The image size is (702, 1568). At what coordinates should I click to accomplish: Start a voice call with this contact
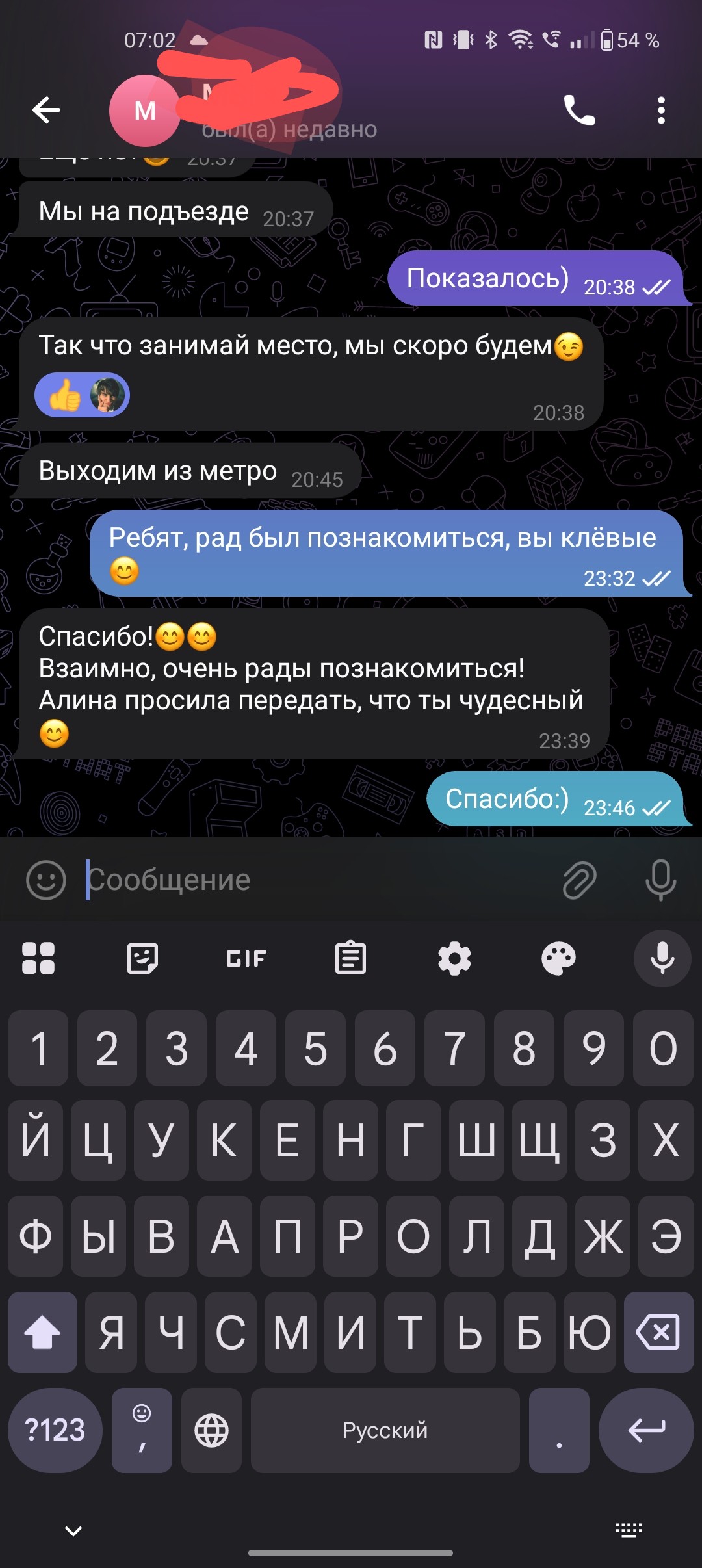pos(579,110)
